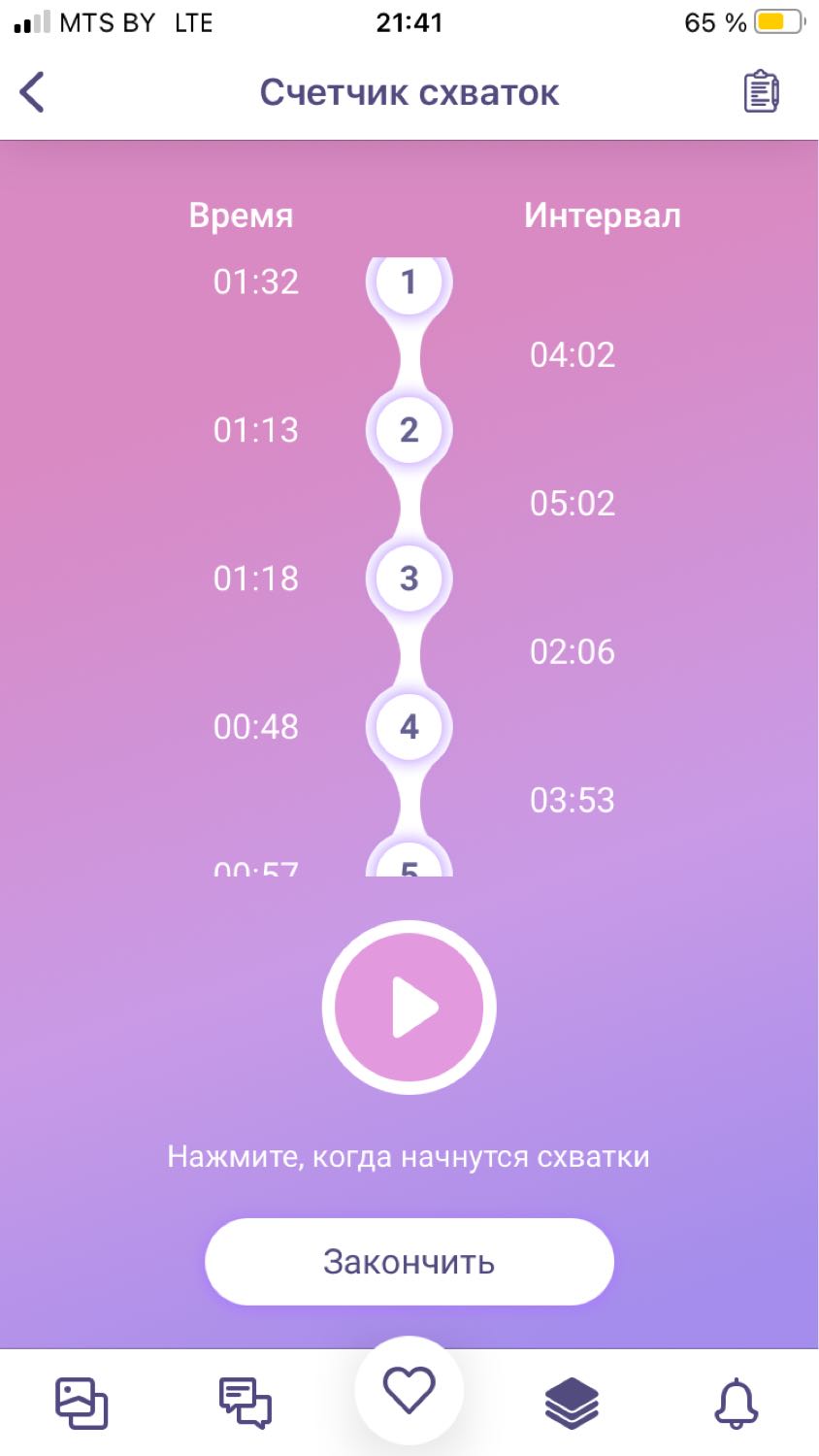Open the heart center tab
The image size is (819, 1456).
click(x=409, y=1390)
